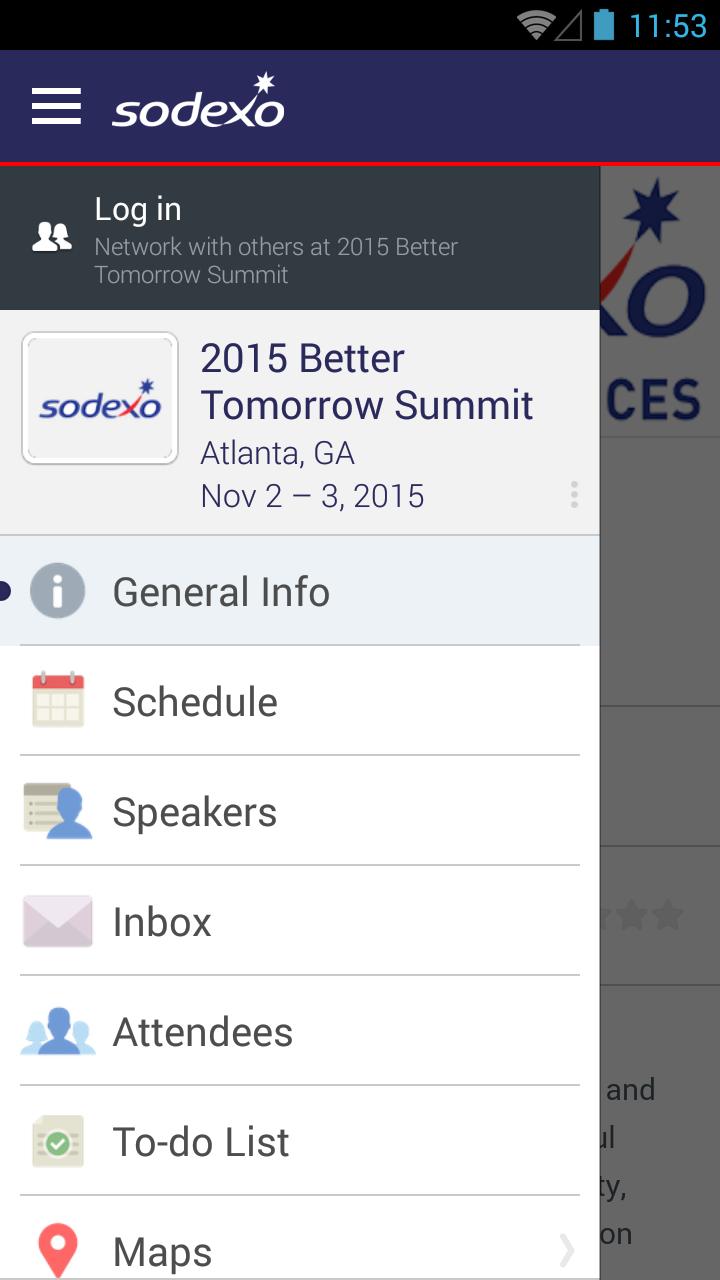Select the Speakers menu entry
720x1280 pixels.
195,811
